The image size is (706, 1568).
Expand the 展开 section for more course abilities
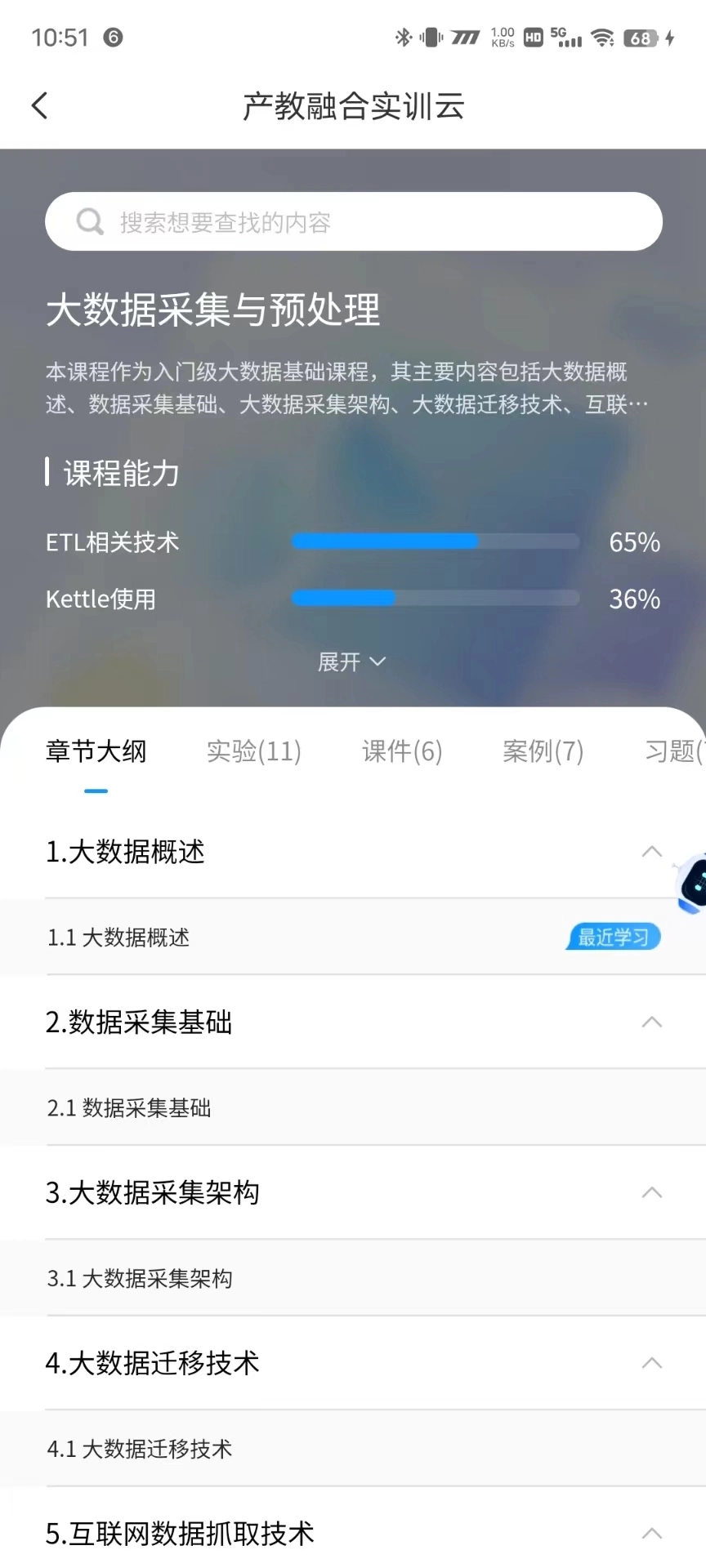pos(352,661)
